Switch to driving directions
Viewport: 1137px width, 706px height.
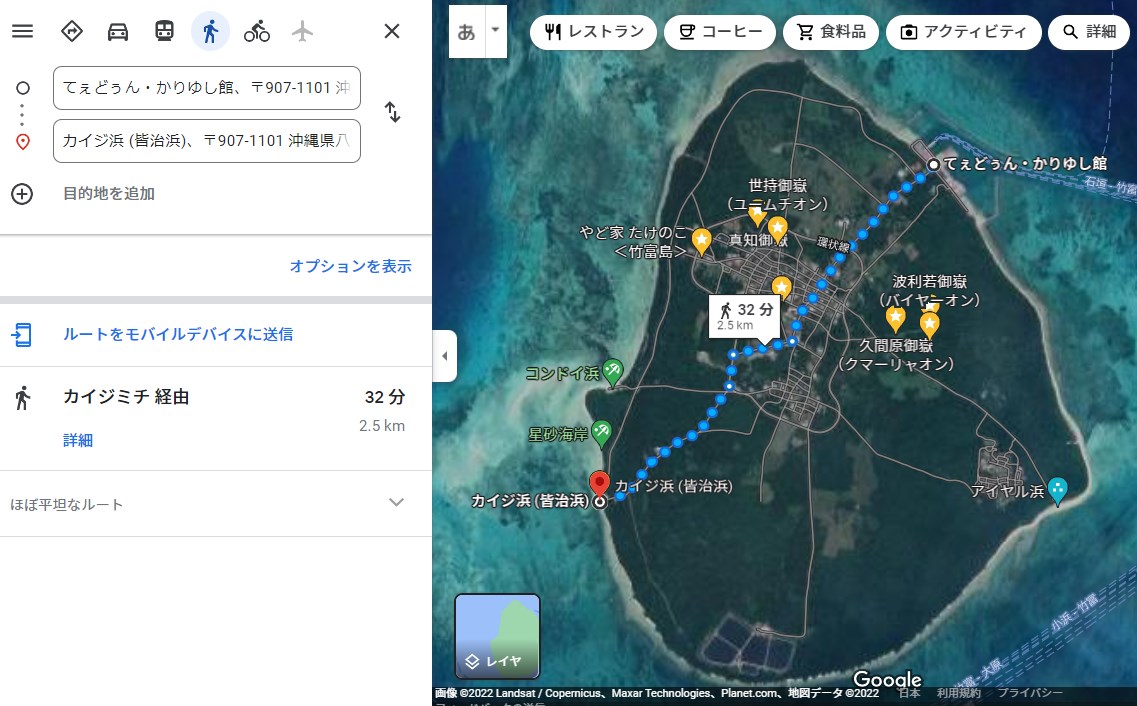point(118,31)
